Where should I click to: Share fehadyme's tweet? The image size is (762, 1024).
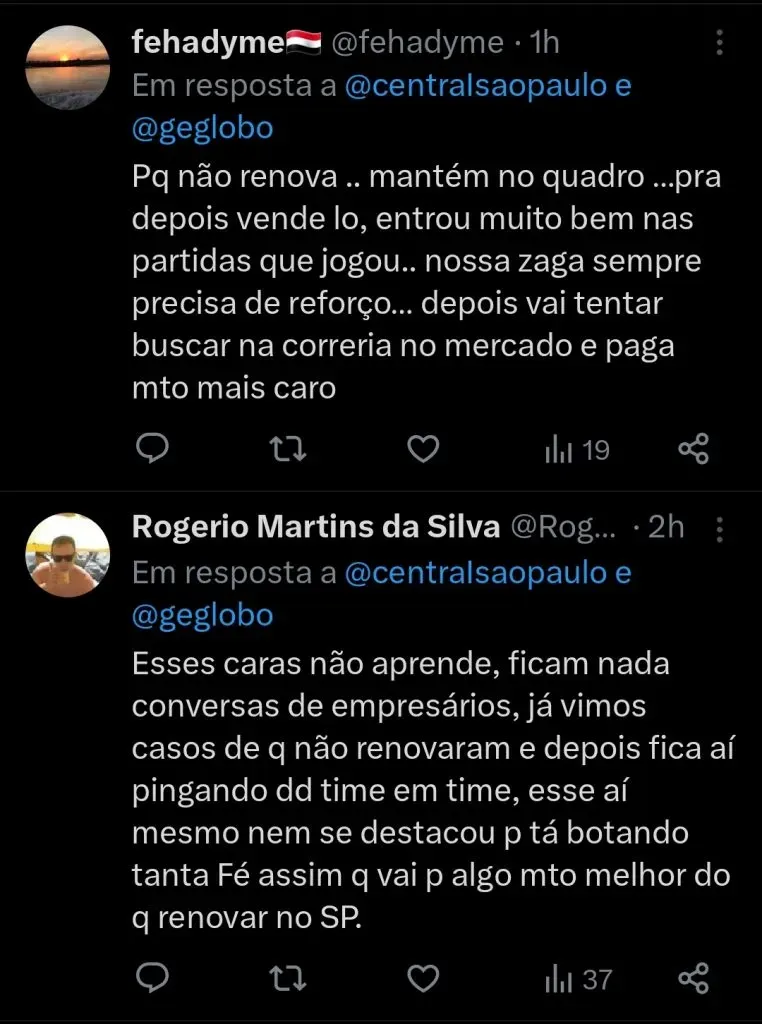tap(693, 450)
